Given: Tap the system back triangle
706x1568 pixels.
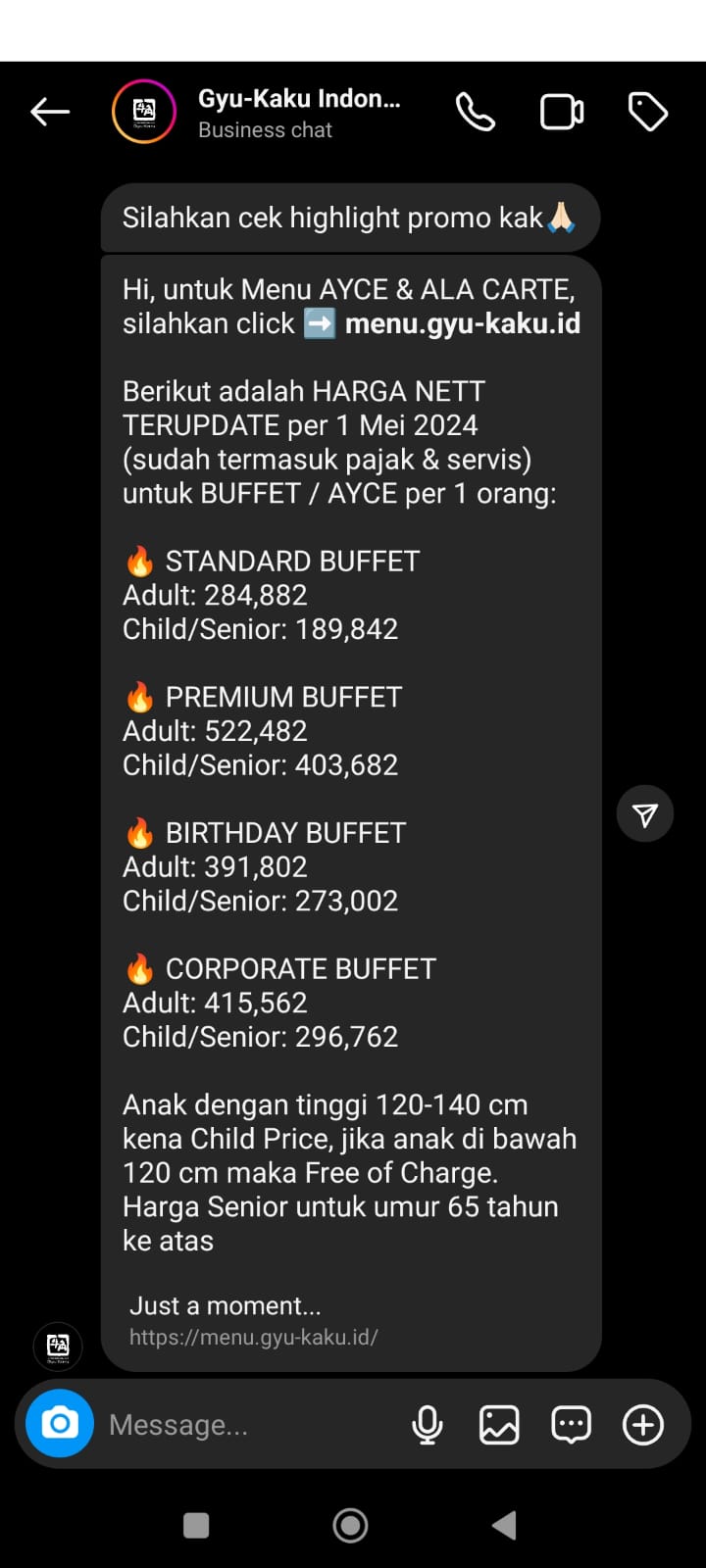Looking at the screenshot, I should click(x=504, y=1525).
